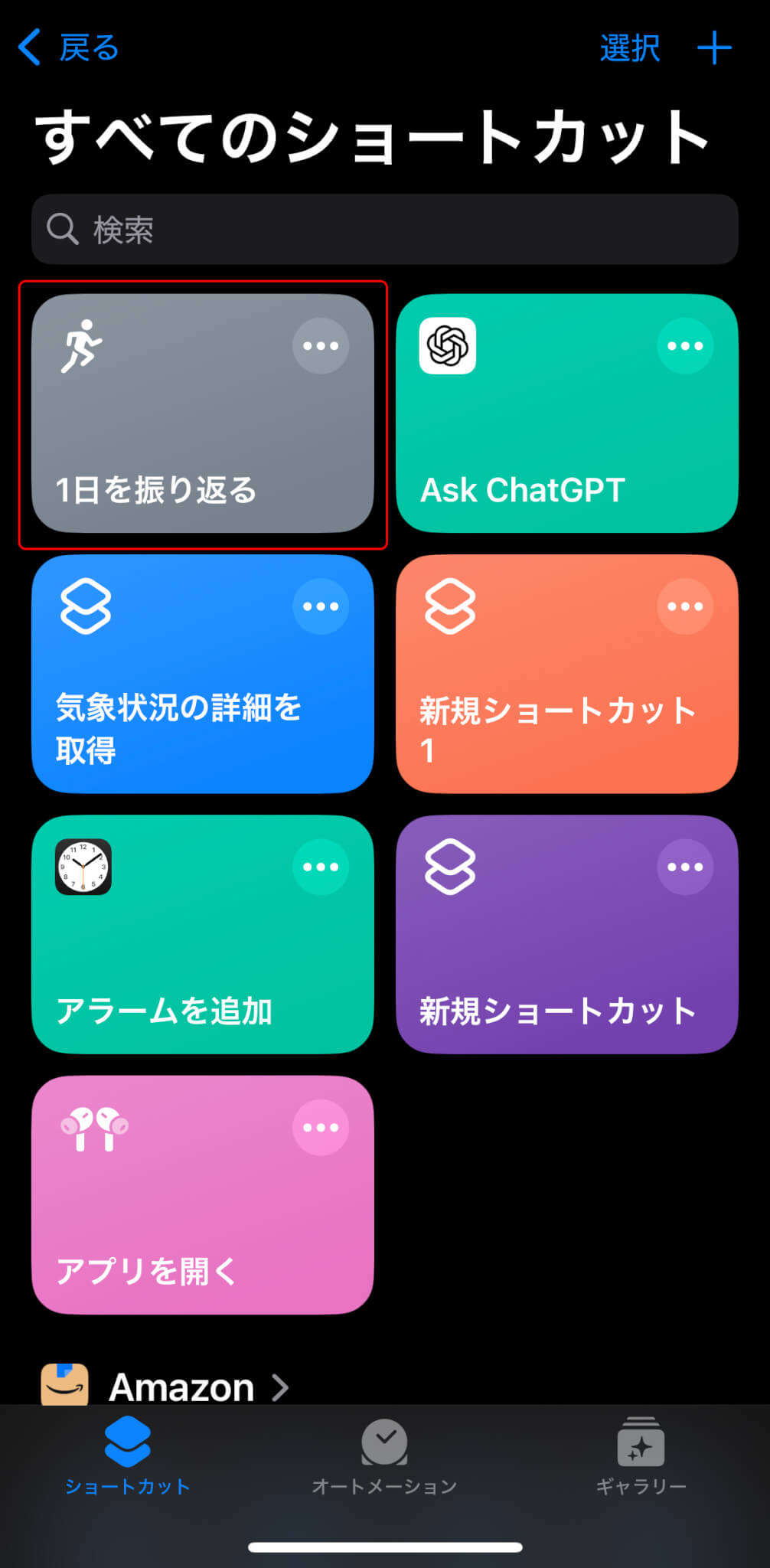Edit 気象状況の詳細を取得 via its ellipsis button
Image resolution: width=770 pixels, height=1568 pixels.
click(321, 606)
